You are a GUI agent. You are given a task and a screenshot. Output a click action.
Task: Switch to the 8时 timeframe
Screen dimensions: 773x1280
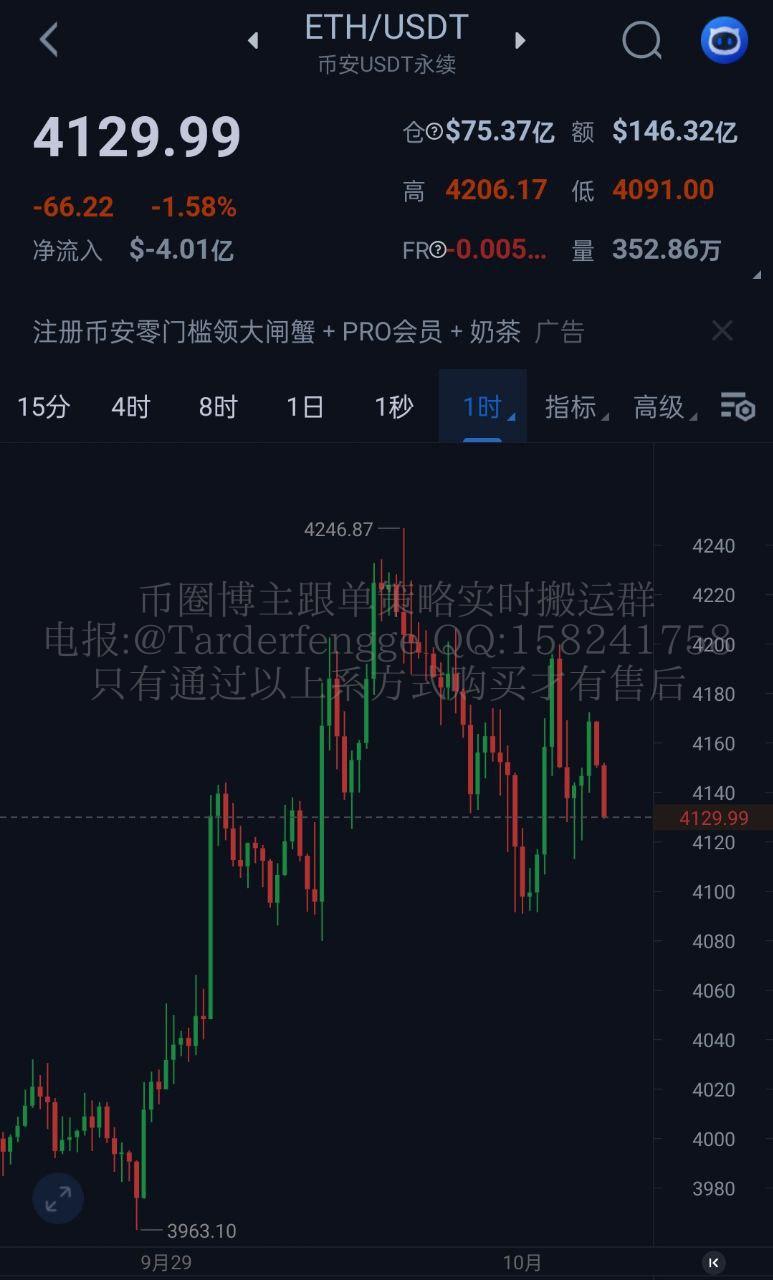coord(218,407)
